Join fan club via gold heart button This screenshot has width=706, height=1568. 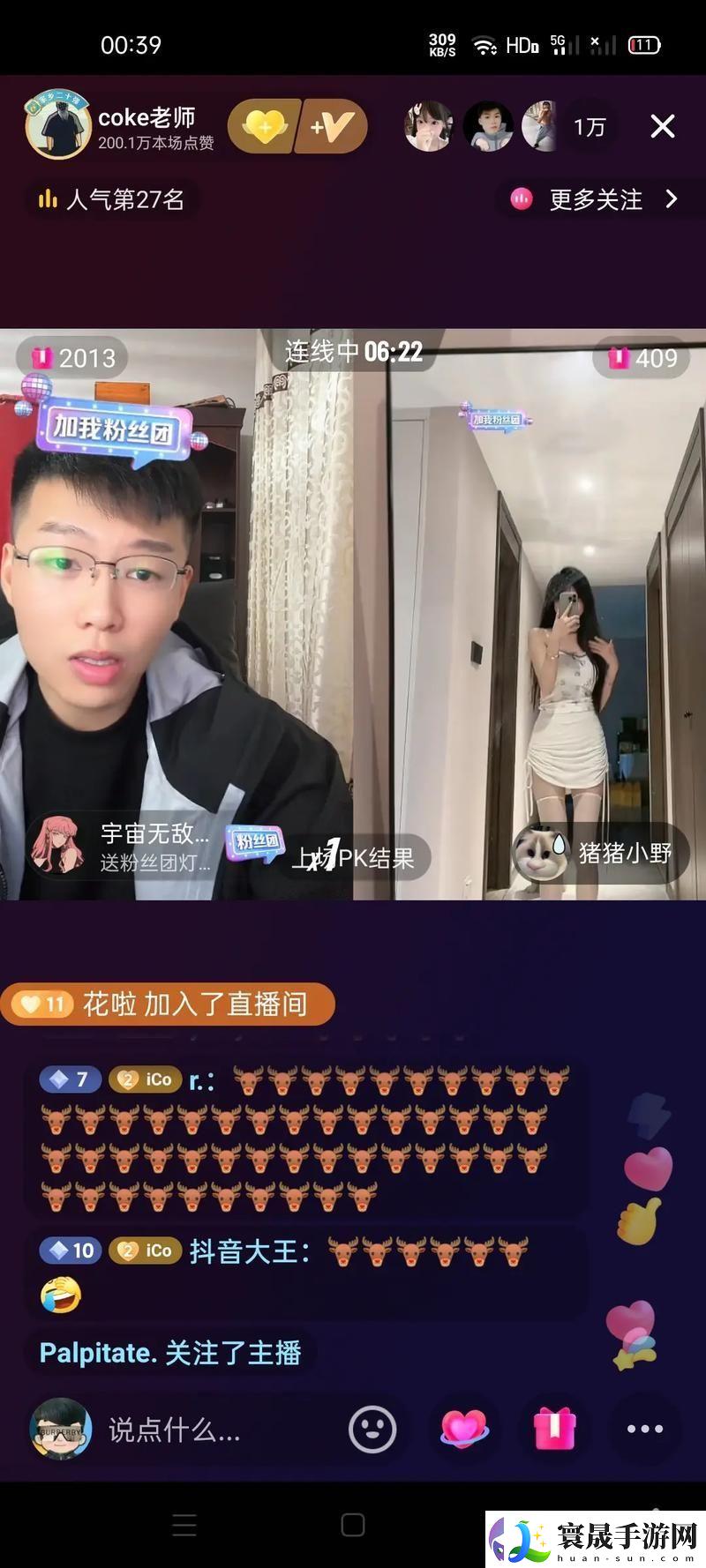tap(264, 127)
